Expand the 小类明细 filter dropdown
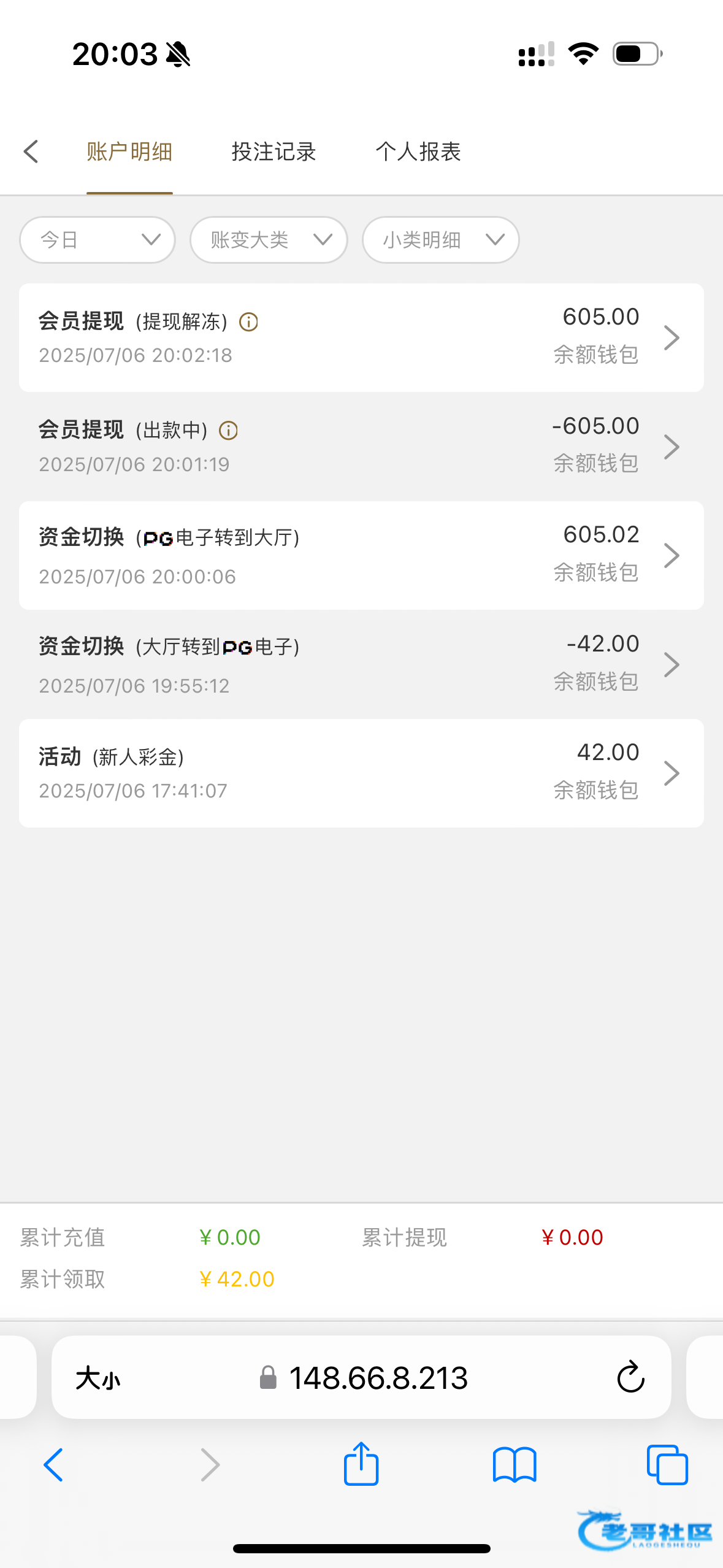 point(441,240)
